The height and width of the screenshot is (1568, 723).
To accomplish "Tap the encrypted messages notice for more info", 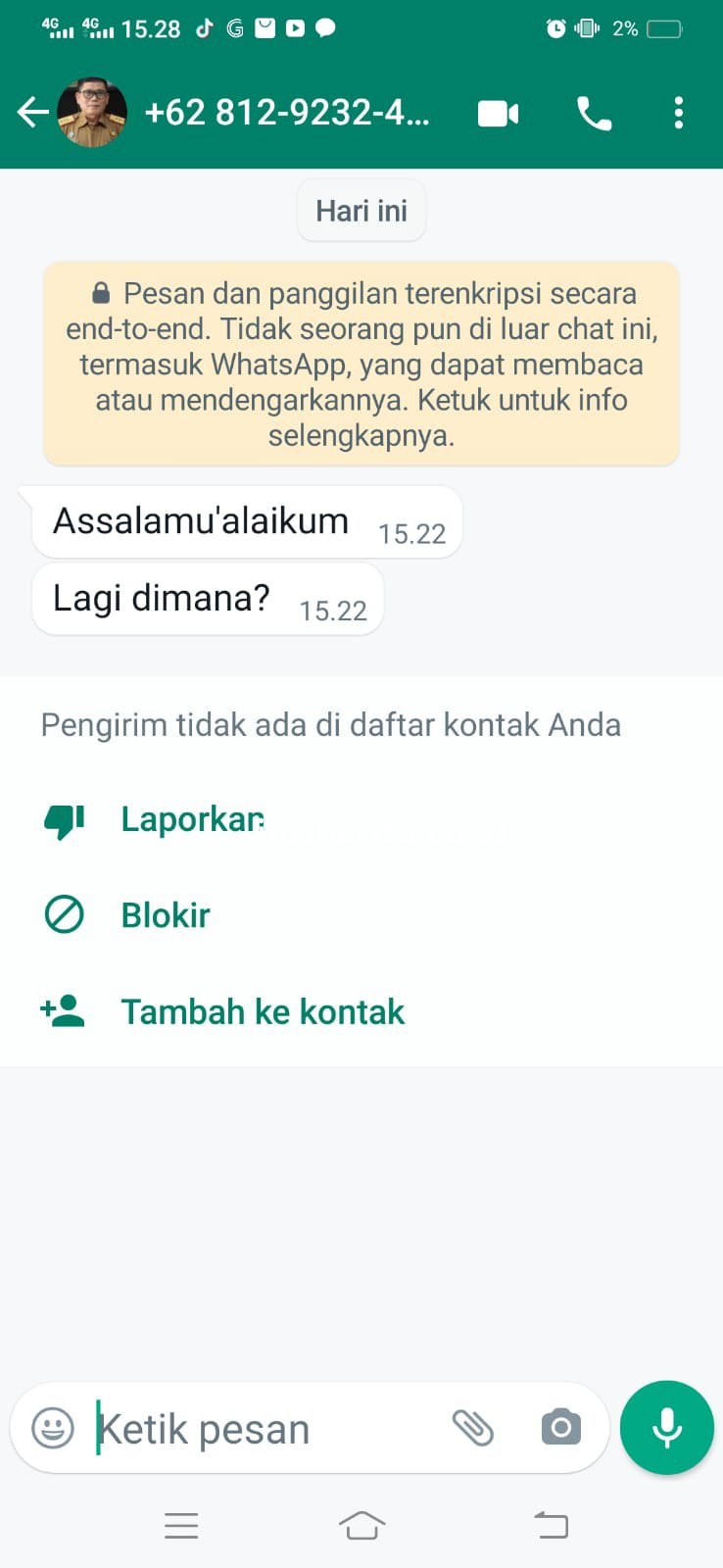I will coord(361,363).
